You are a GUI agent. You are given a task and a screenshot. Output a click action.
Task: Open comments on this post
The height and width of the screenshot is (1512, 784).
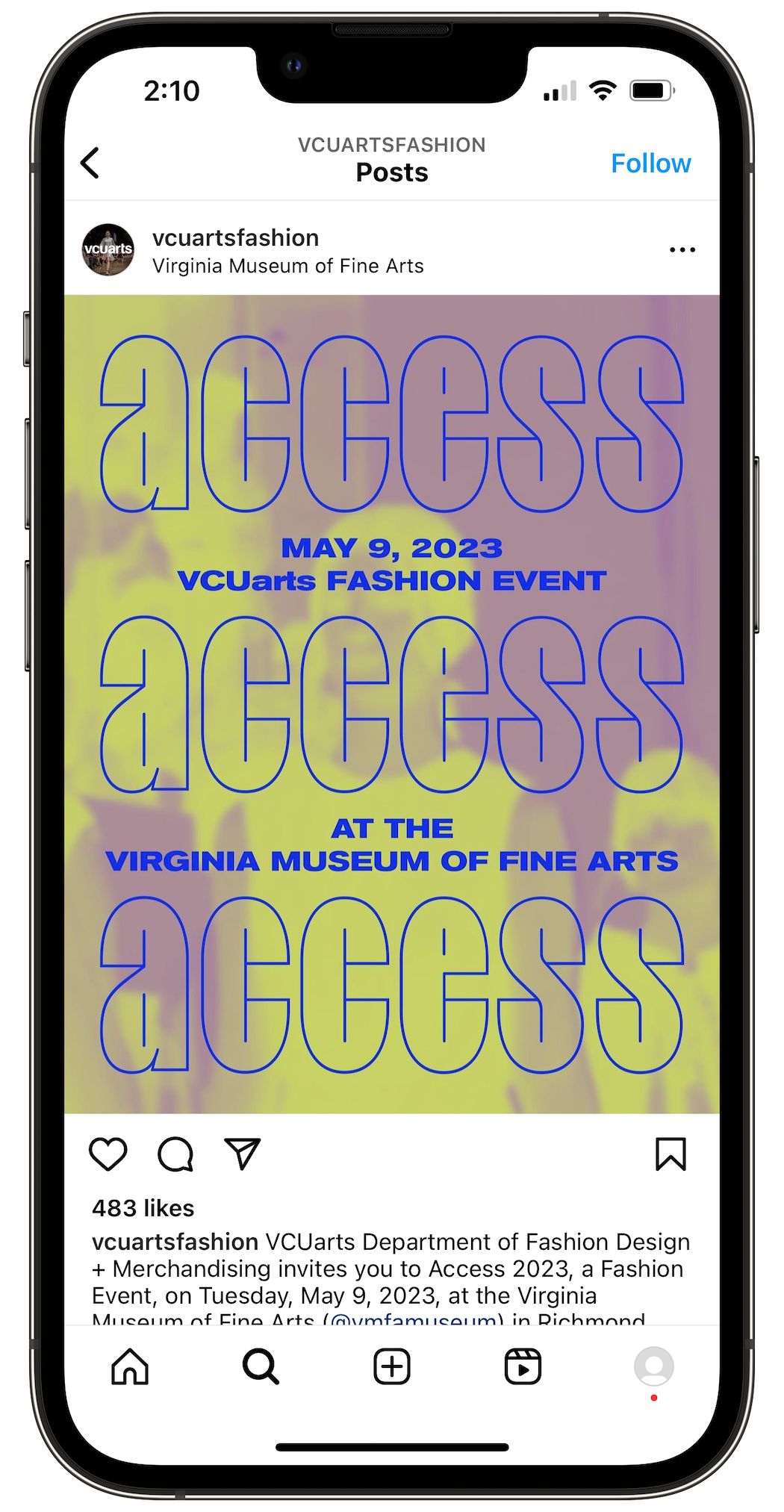tap(175, 1154)
